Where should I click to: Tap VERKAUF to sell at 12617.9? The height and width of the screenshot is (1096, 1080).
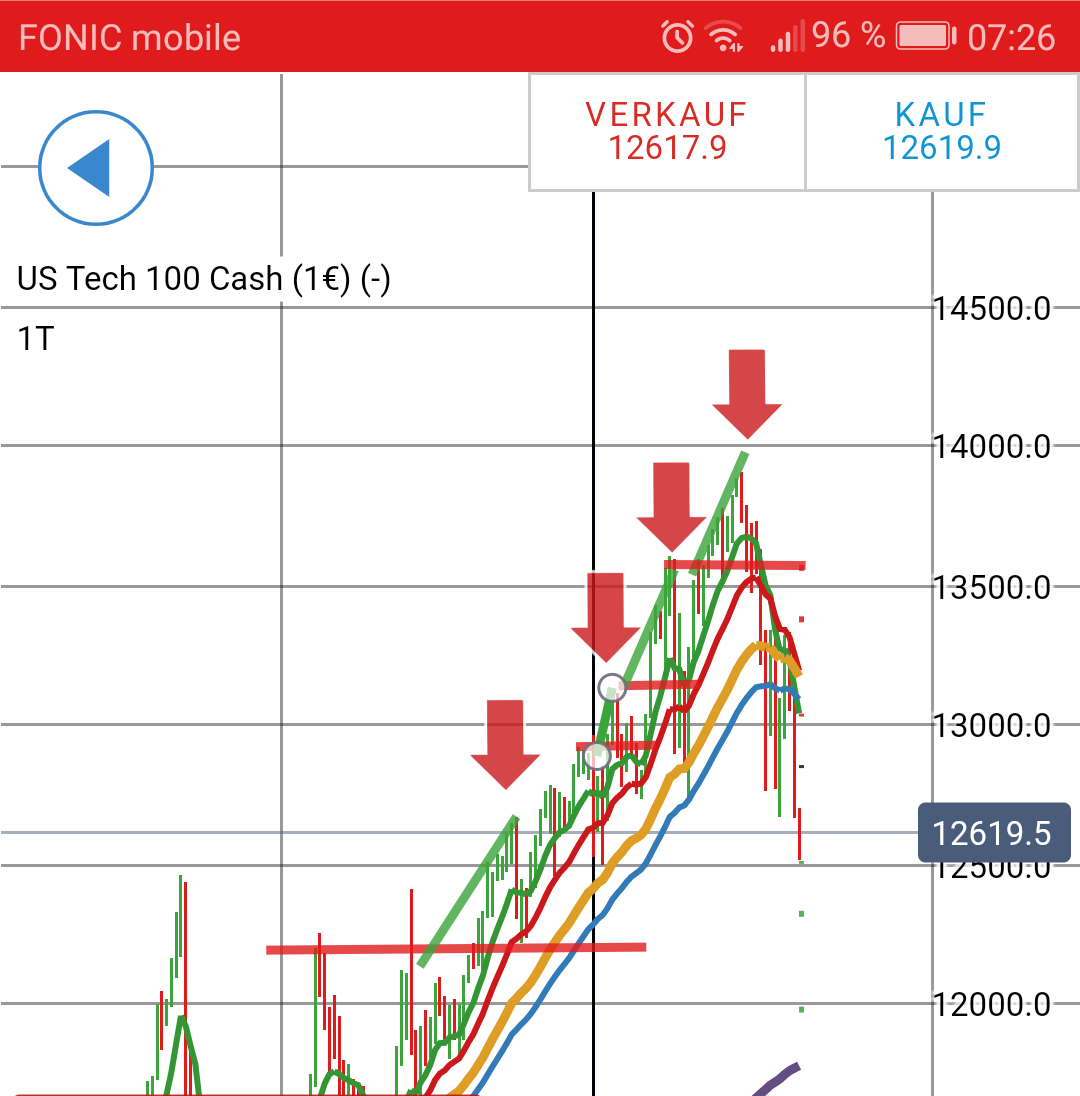tap(667, 131)
